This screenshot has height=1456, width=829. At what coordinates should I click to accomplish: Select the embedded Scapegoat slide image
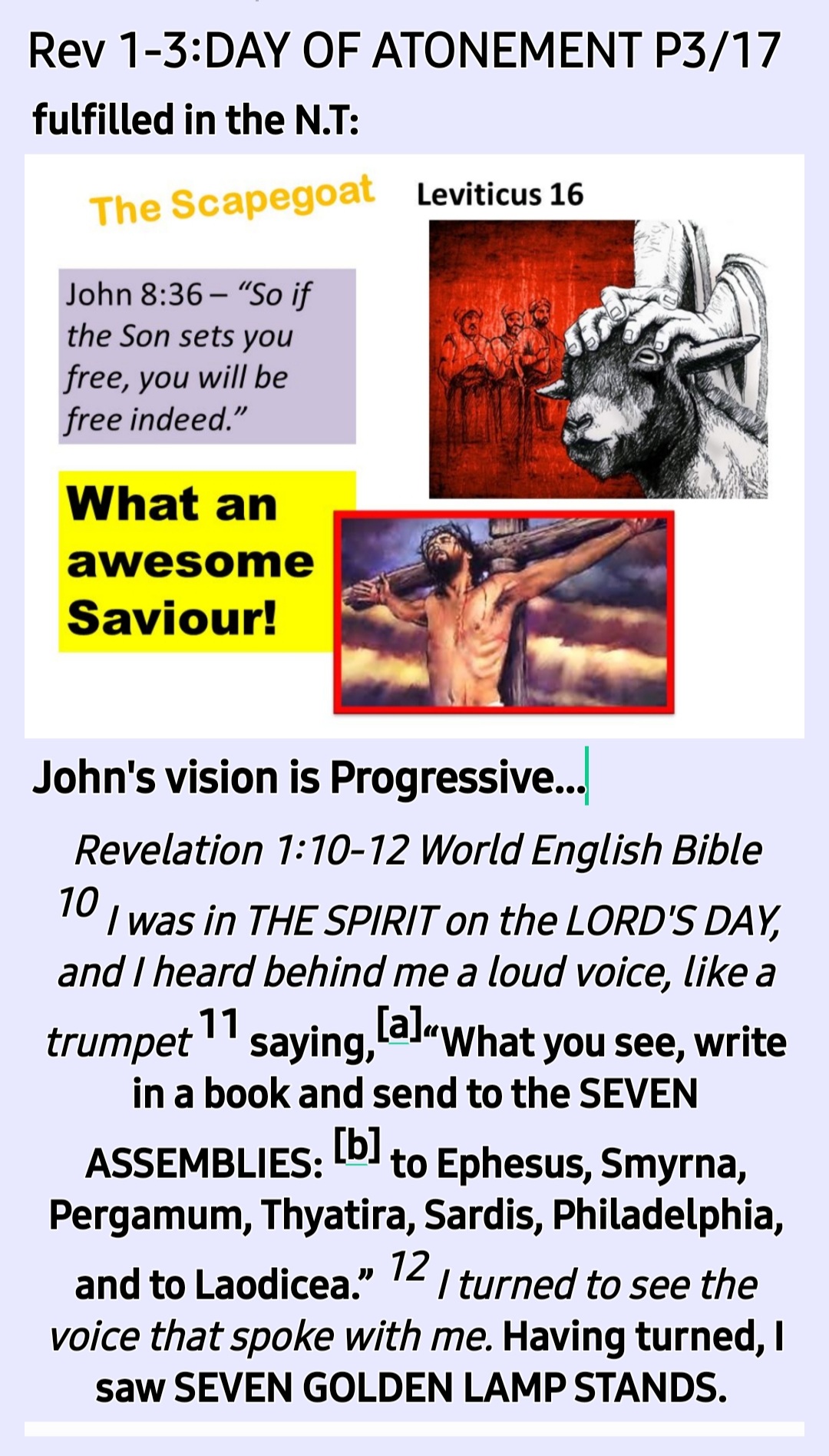click(x=414, y=445)
